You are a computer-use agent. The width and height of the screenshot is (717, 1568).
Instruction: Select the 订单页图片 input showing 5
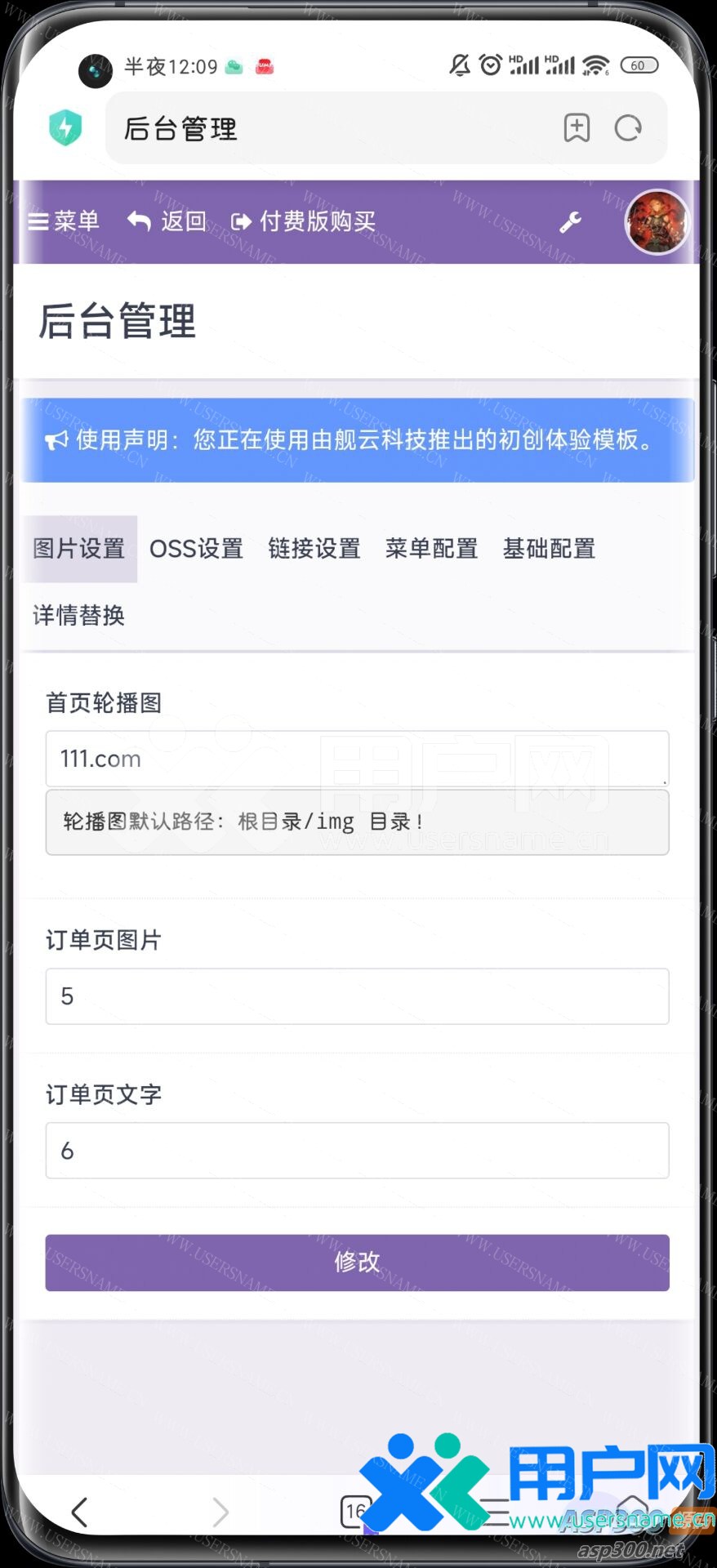click(357, 996)
